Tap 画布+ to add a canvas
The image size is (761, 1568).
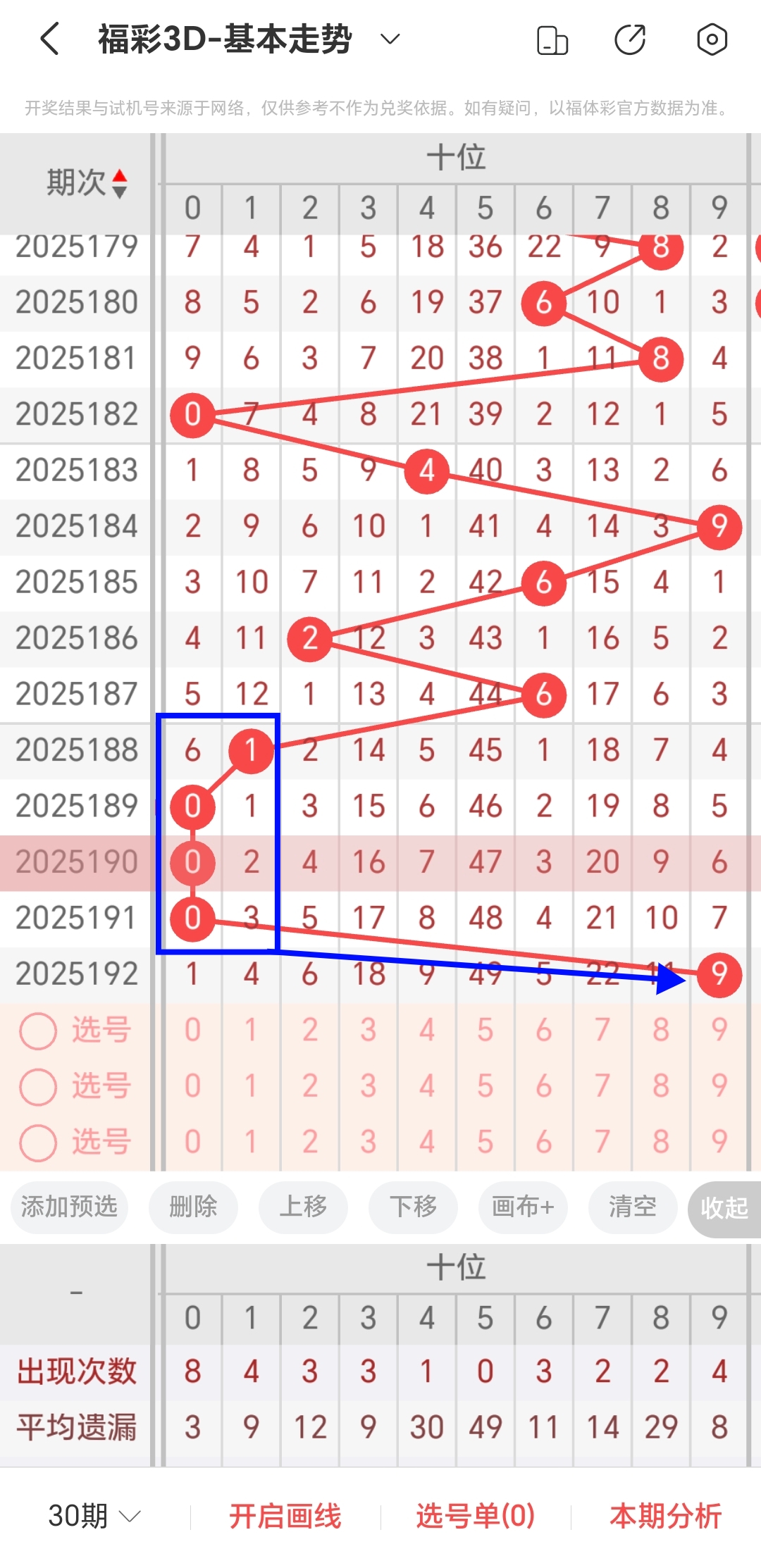pyautogui.click(x=522, y=1207)
